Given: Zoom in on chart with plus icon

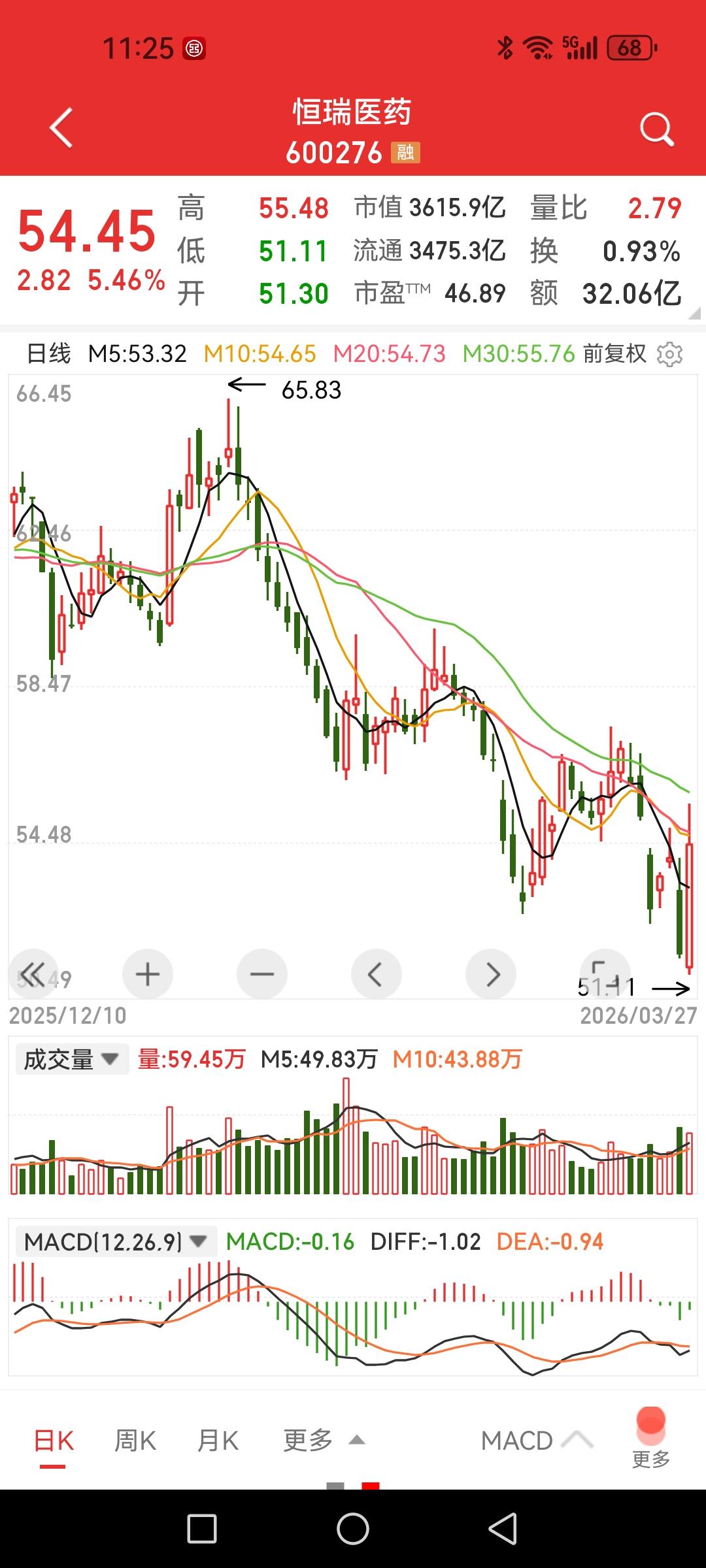Looking at the screenshot, I should [147, 973].
